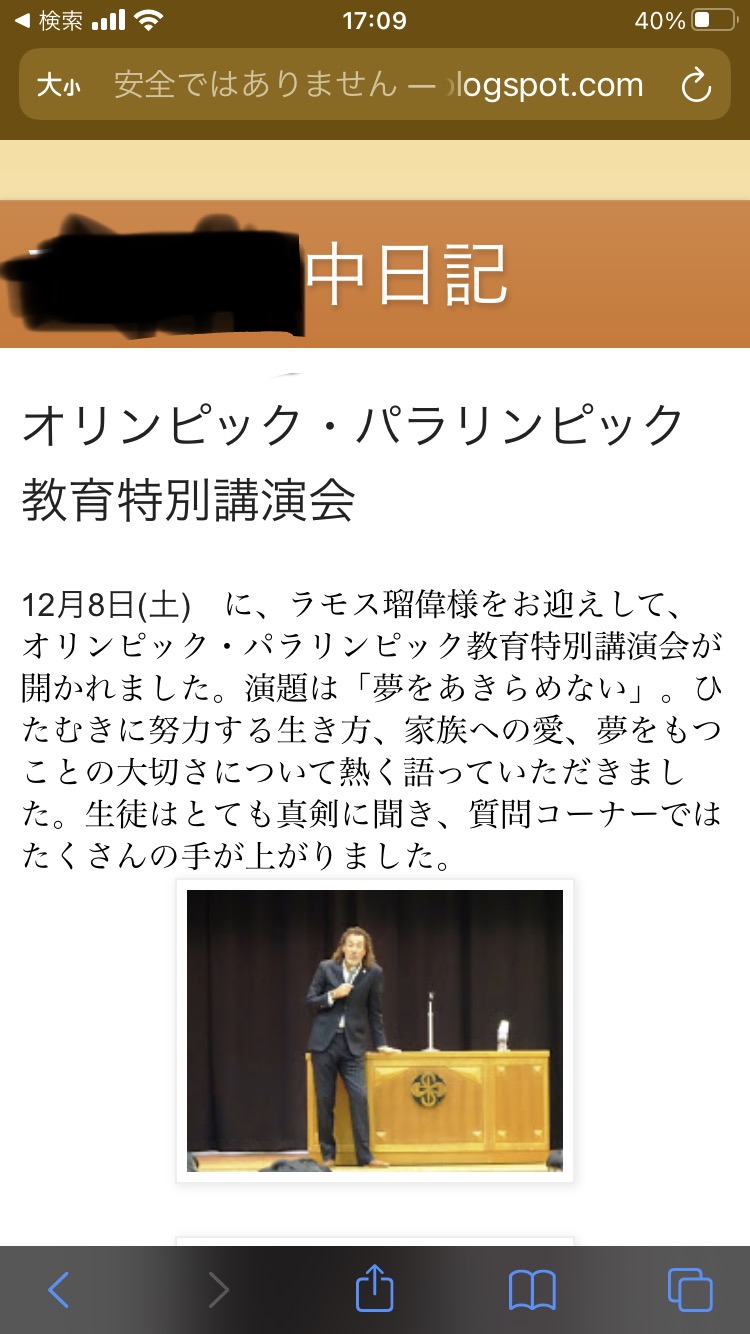
Task: Open the text size 大小 reader options
Action: [58, 86]
